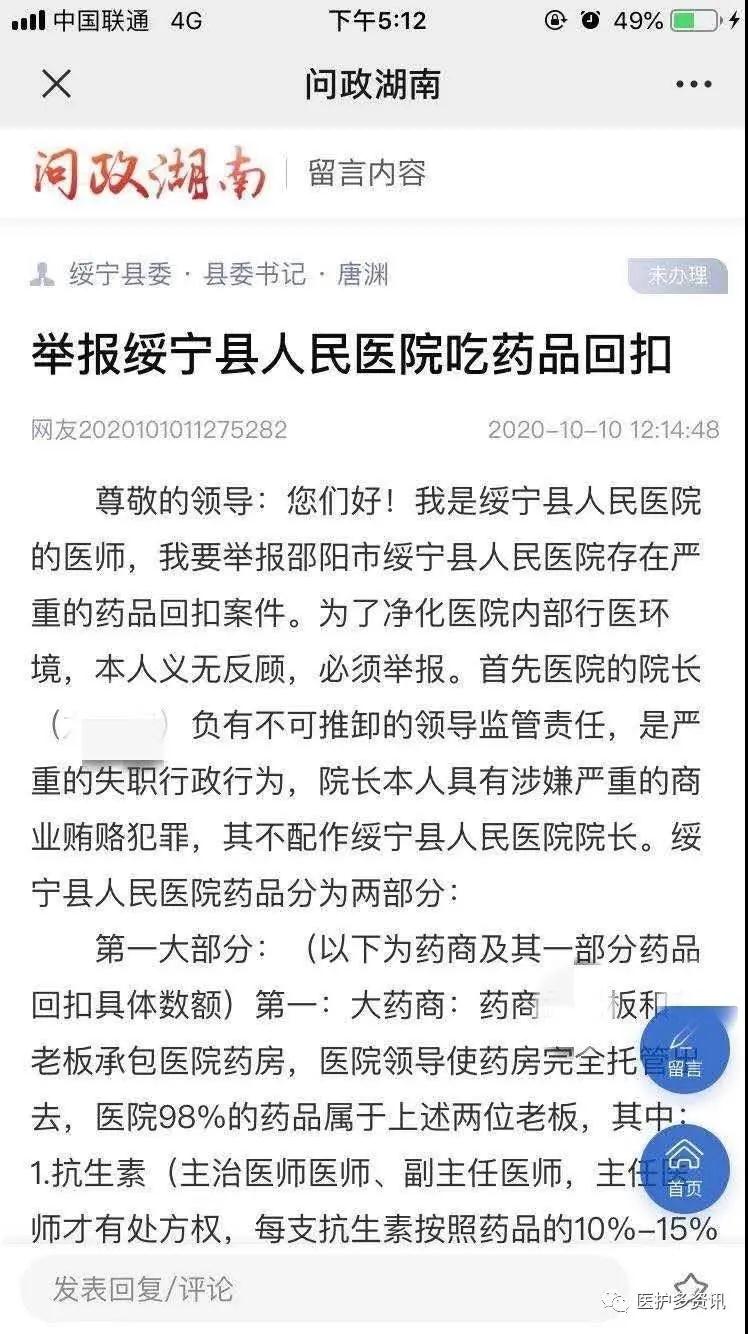The height and width of the screenshot is (1334, 748).
Task: Open the three-dot overflow menu
Action: 693,84
